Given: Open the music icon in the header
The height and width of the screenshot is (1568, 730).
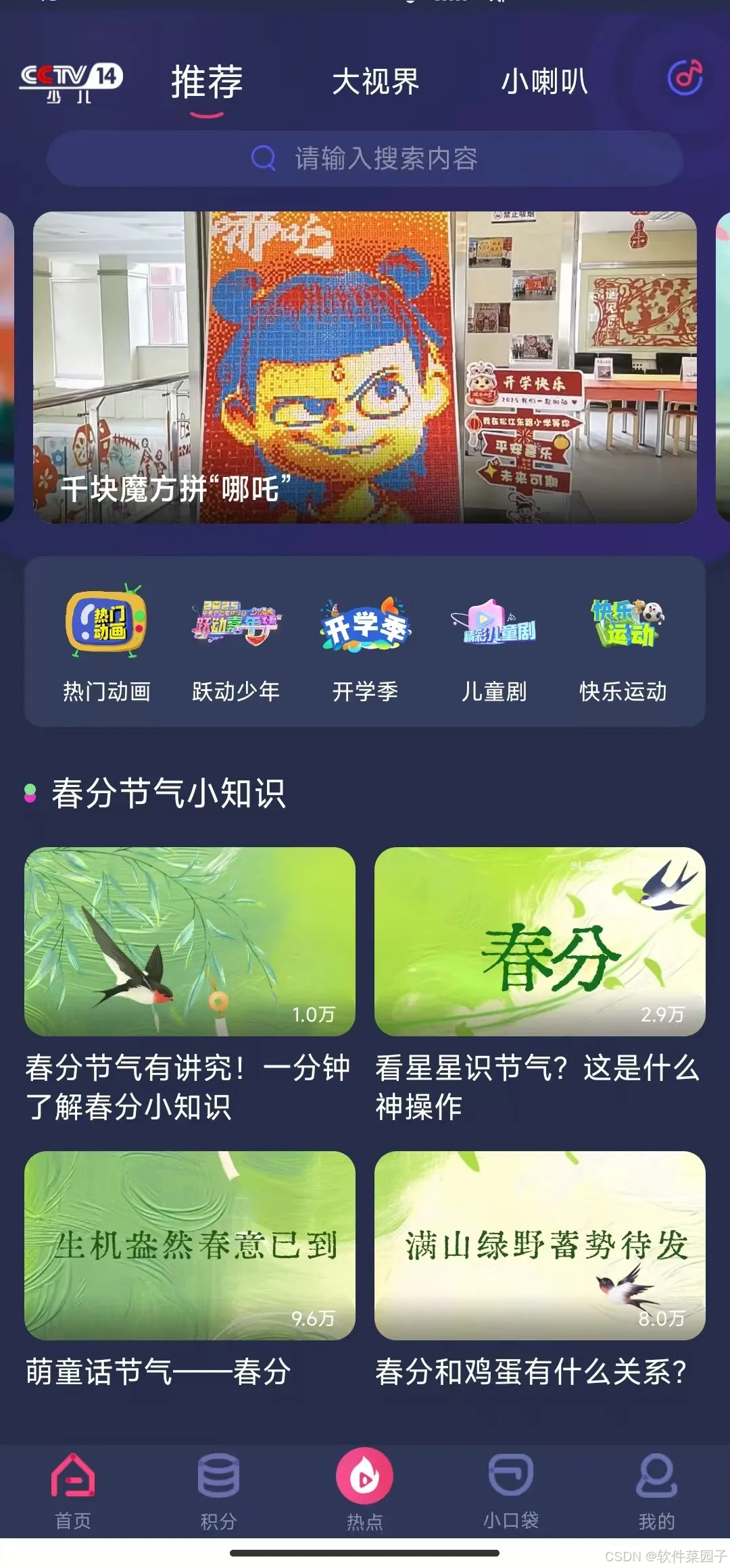Looking at the screenshot, I should (685, 78).
